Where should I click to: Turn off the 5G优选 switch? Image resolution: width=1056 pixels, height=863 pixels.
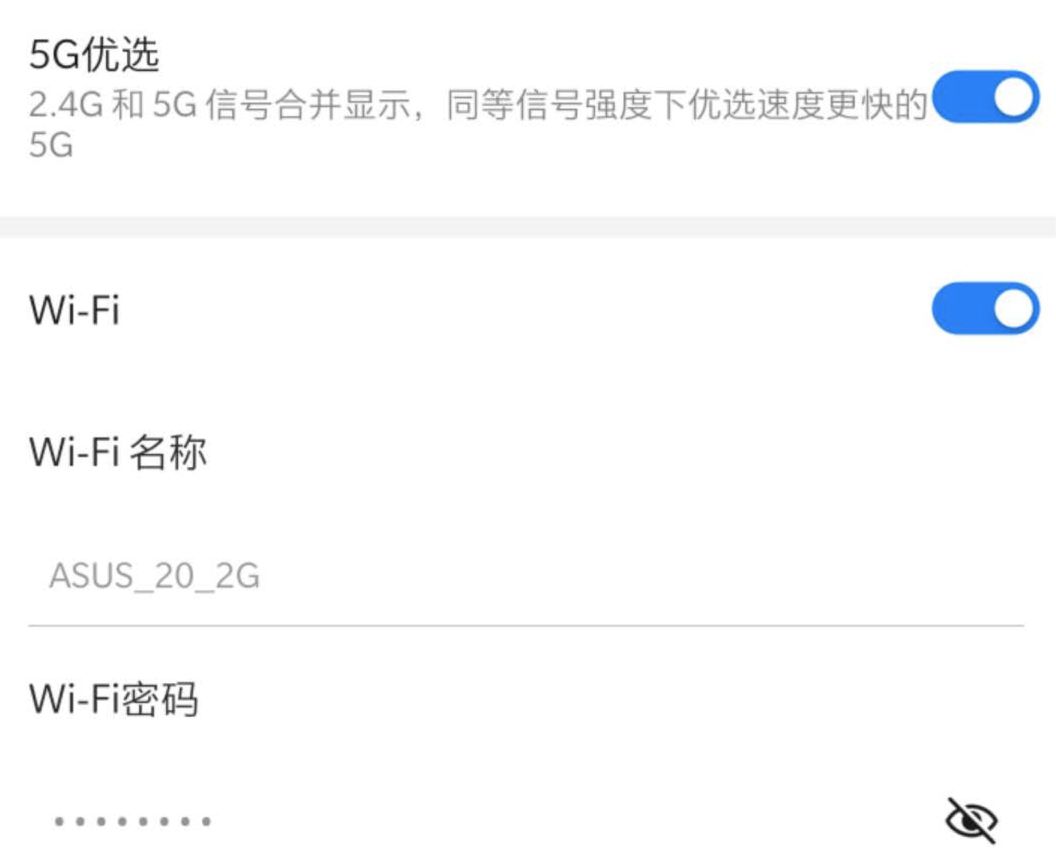coord(985,97)
